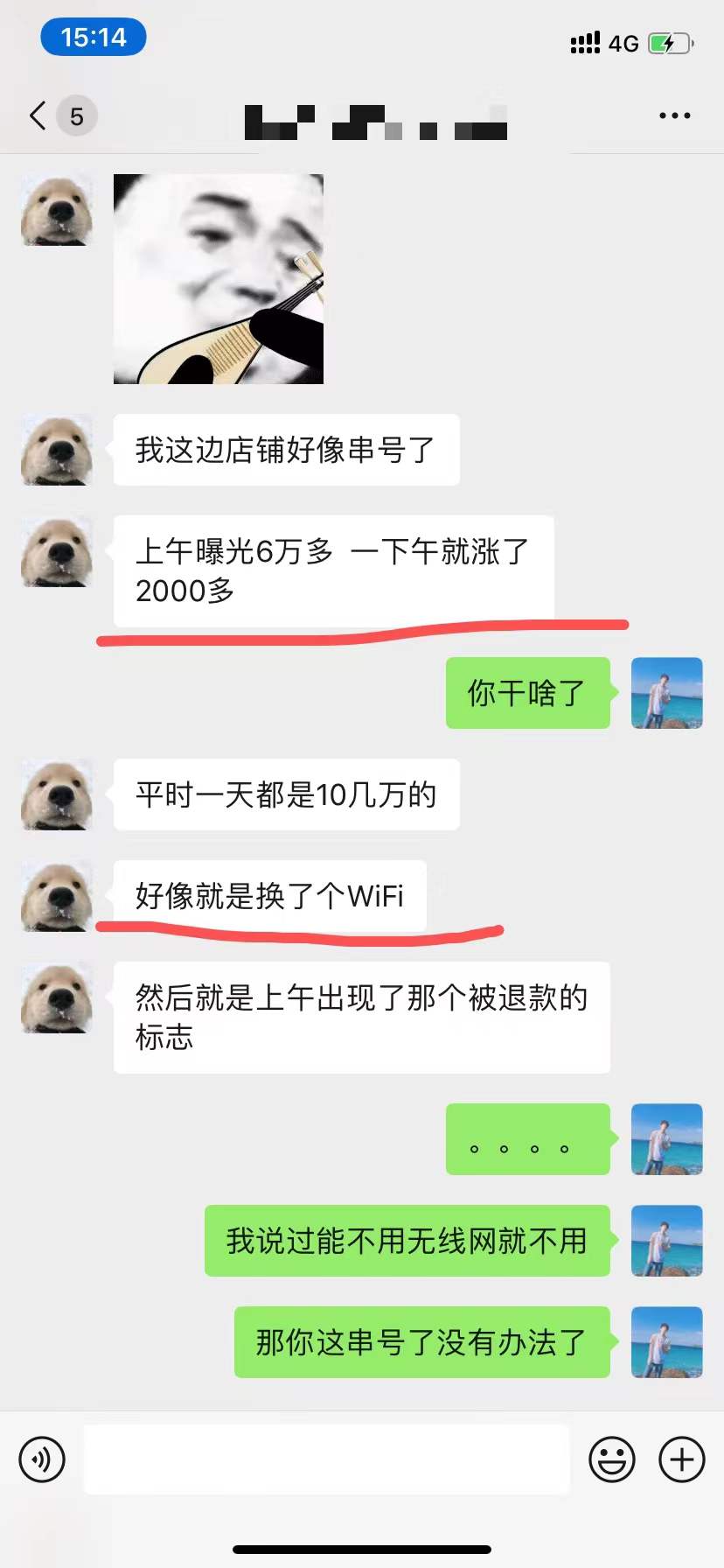Tap the message text field

[326, 1459]
